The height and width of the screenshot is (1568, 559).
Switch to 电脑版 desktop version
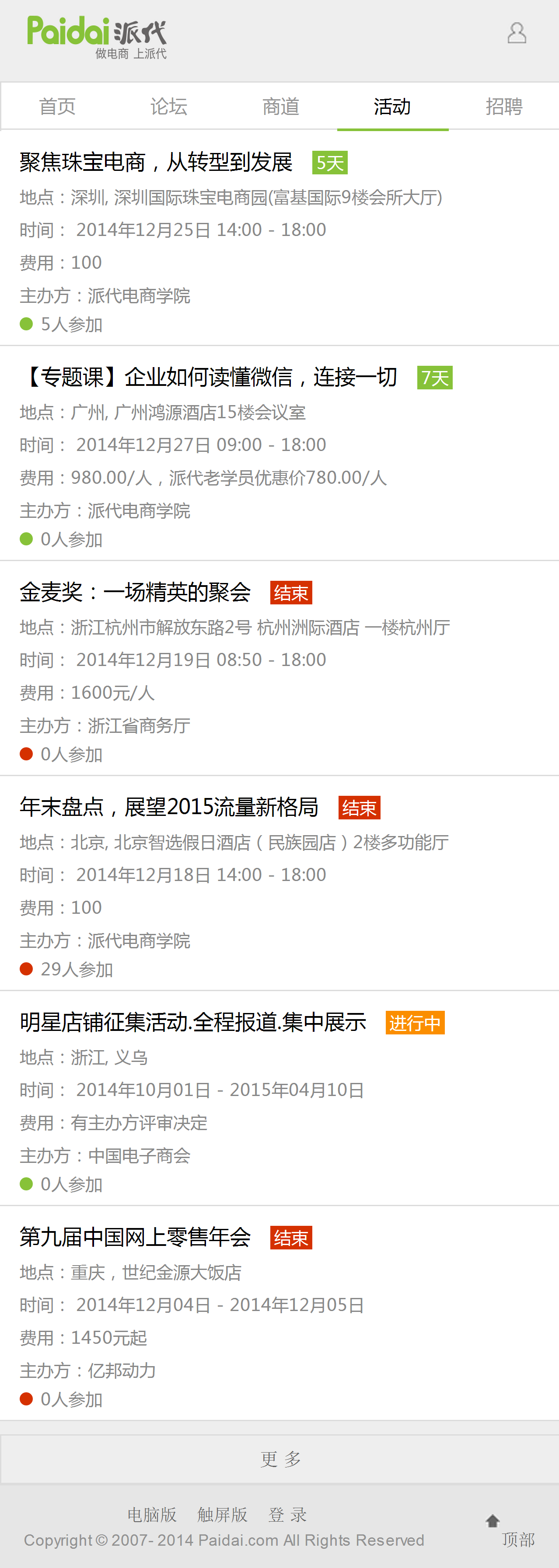click(x=152, y=1514)
